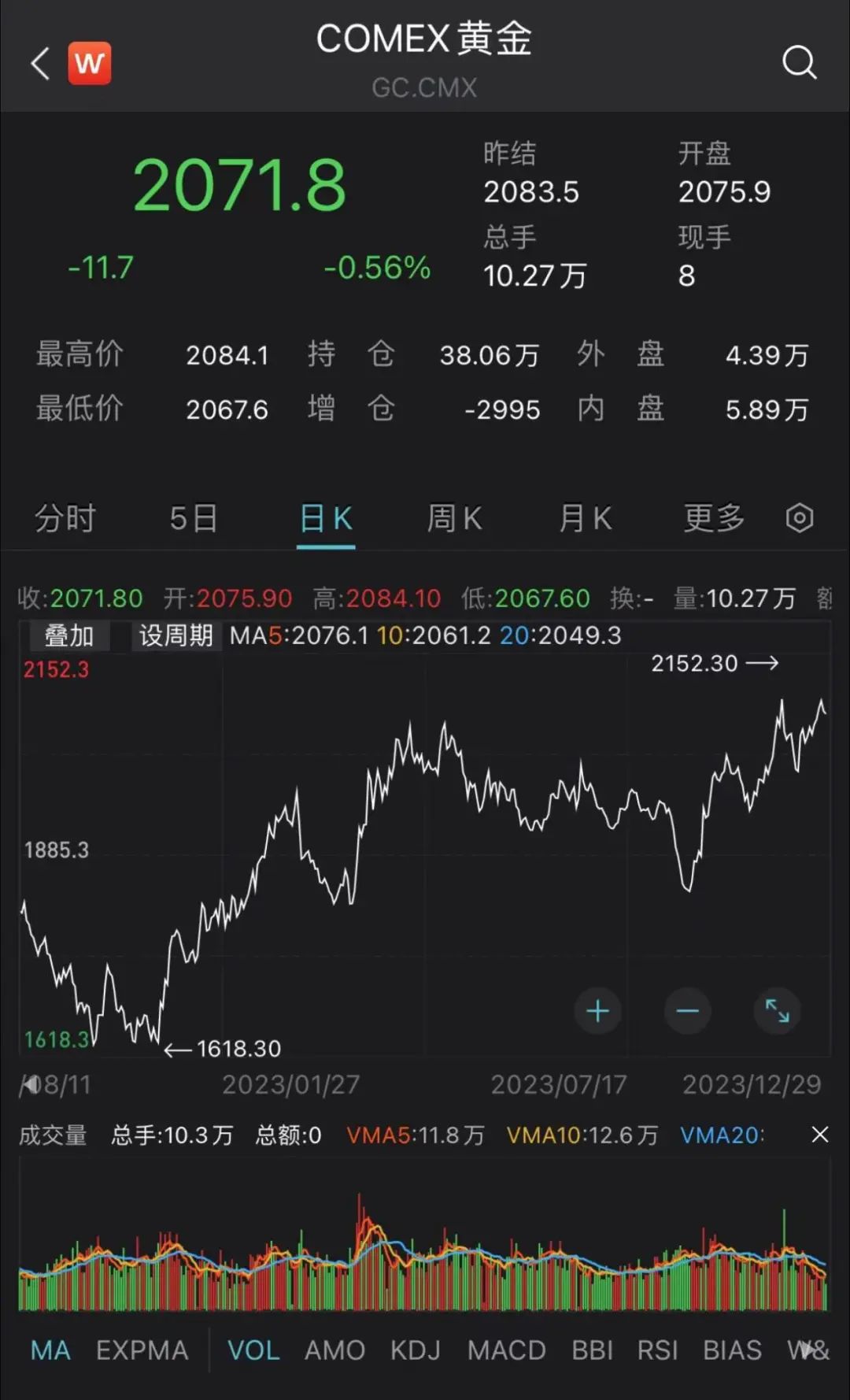Switch to the 分时 chart tab
This screenshot has height=1400, width=850.
65,518
